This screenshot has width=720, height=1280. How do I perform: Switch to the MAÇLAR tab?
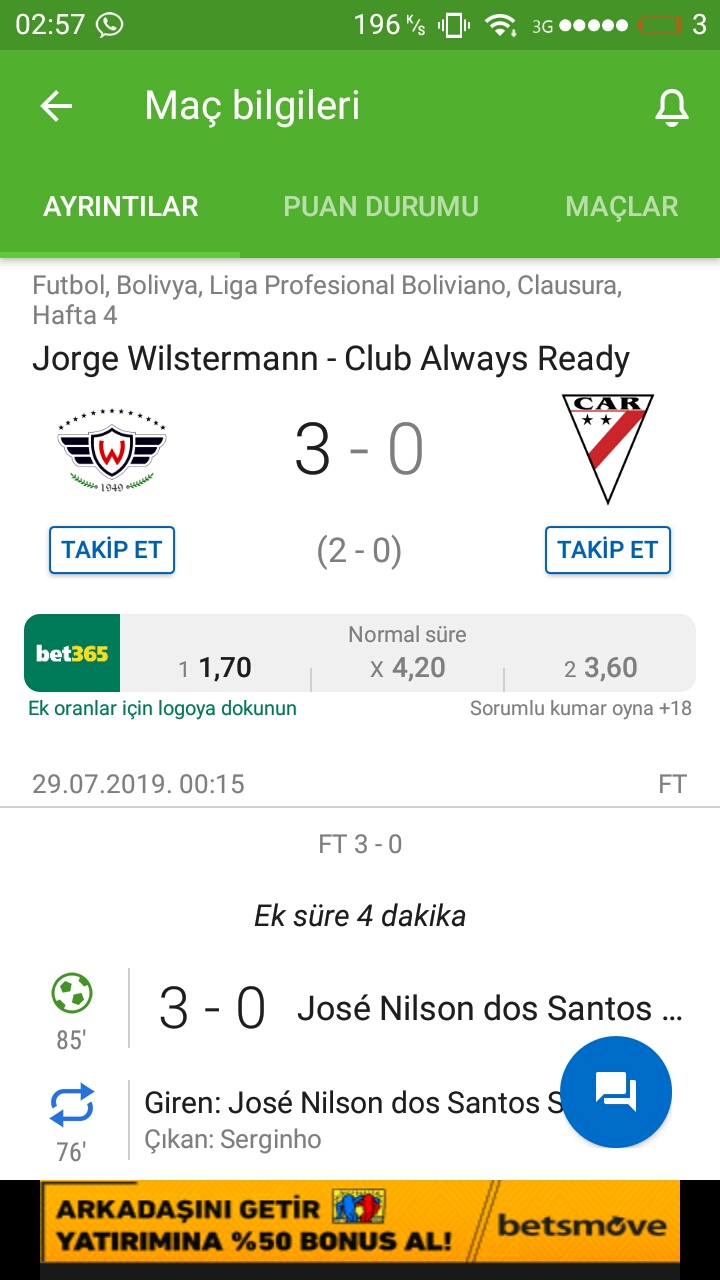click(621, 207)
